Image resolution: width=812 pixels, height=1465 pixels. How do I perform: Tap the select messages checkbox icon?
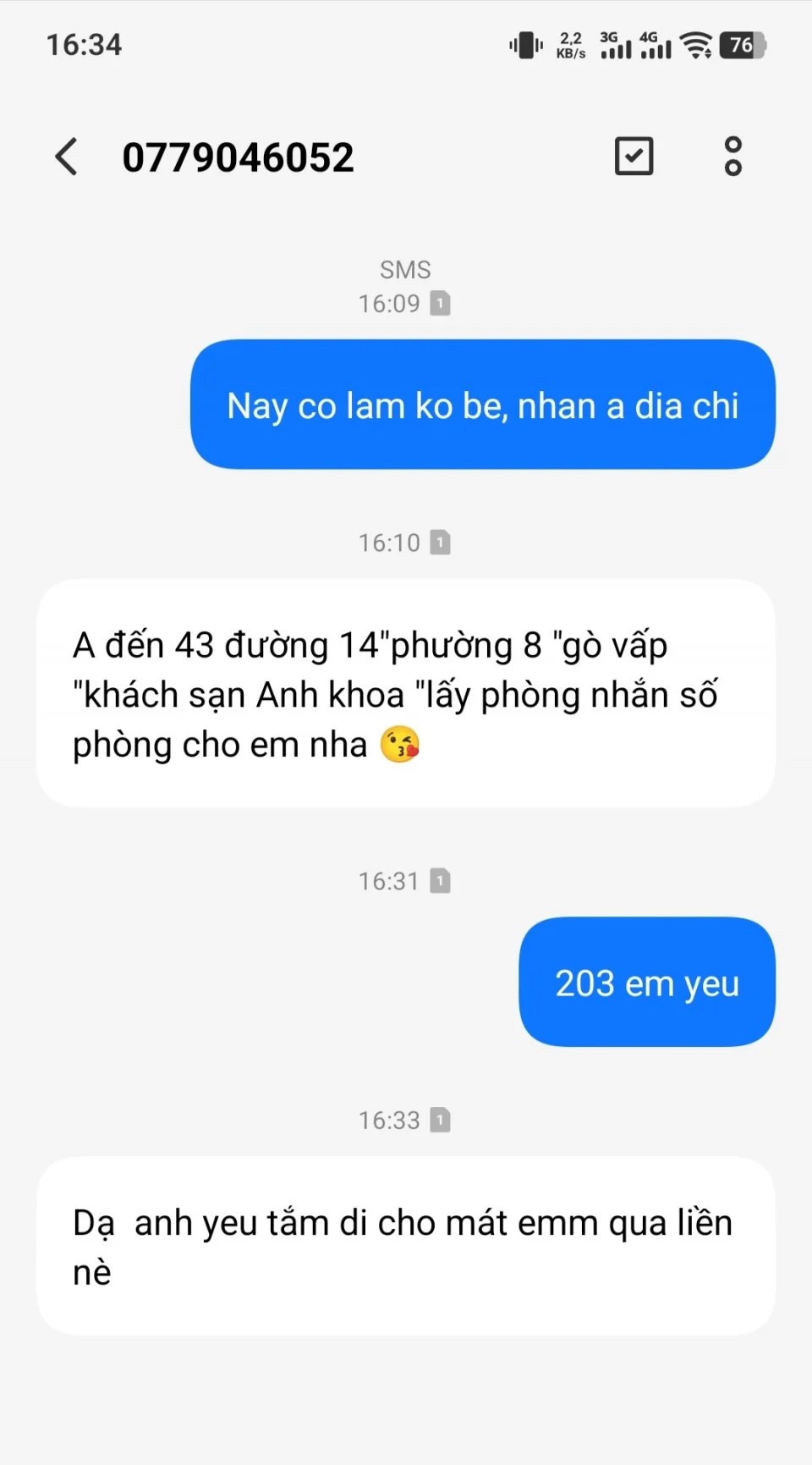(x=634, y=157)
